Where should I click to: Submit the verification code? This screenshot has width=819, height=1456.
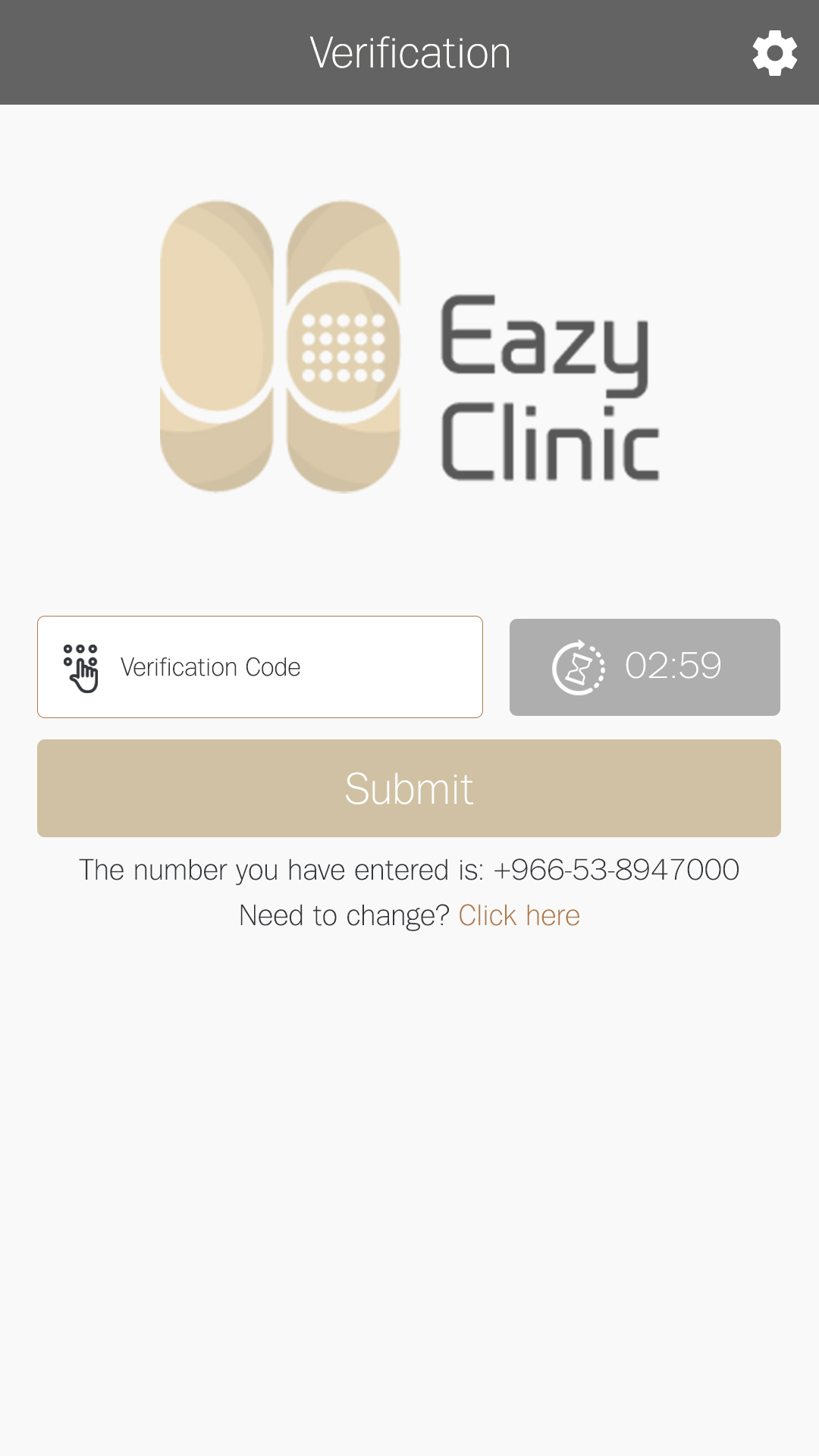(409, 788)
